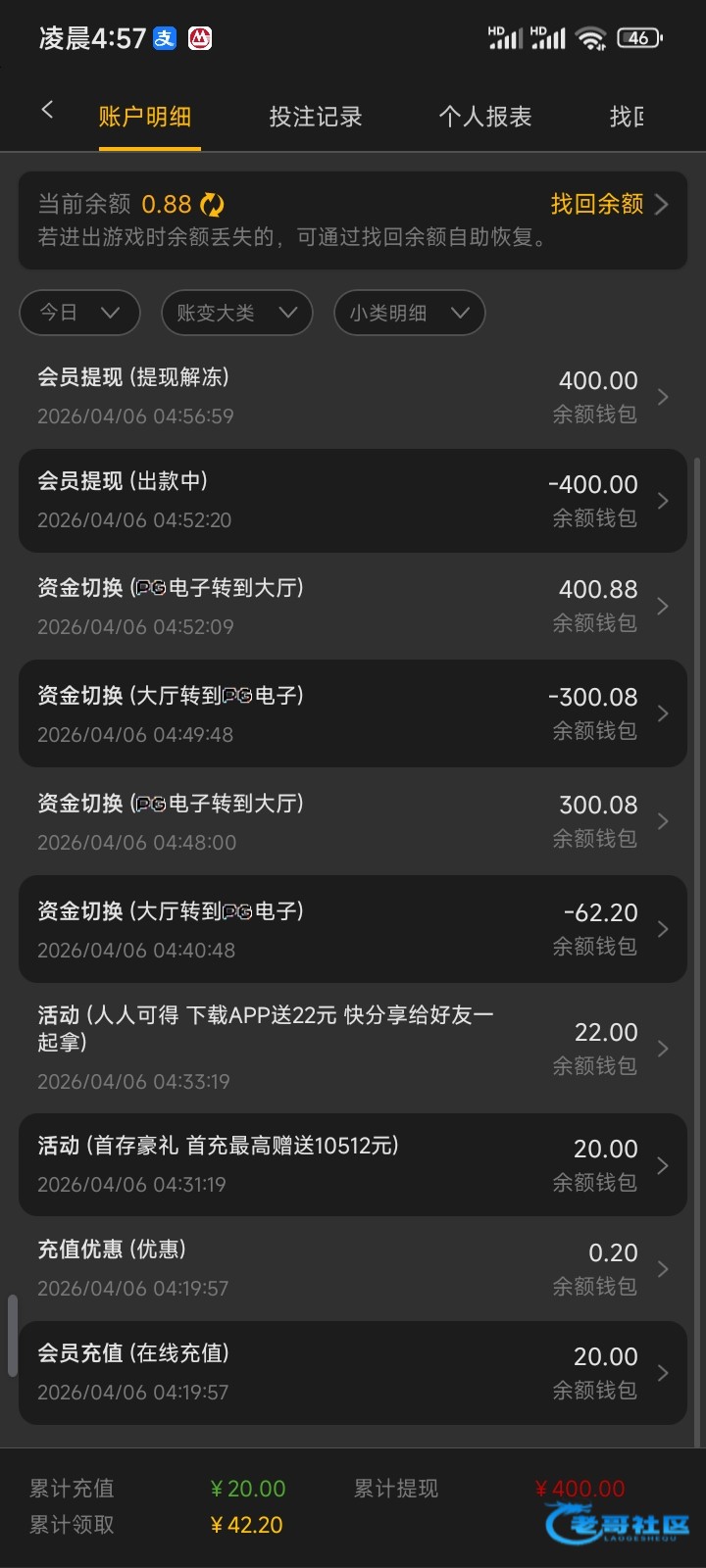The height and width of the screenshot is (1568, 706).
Task: View the 400.88 资金切换 transfer record
Action: [x=353, y=606]
